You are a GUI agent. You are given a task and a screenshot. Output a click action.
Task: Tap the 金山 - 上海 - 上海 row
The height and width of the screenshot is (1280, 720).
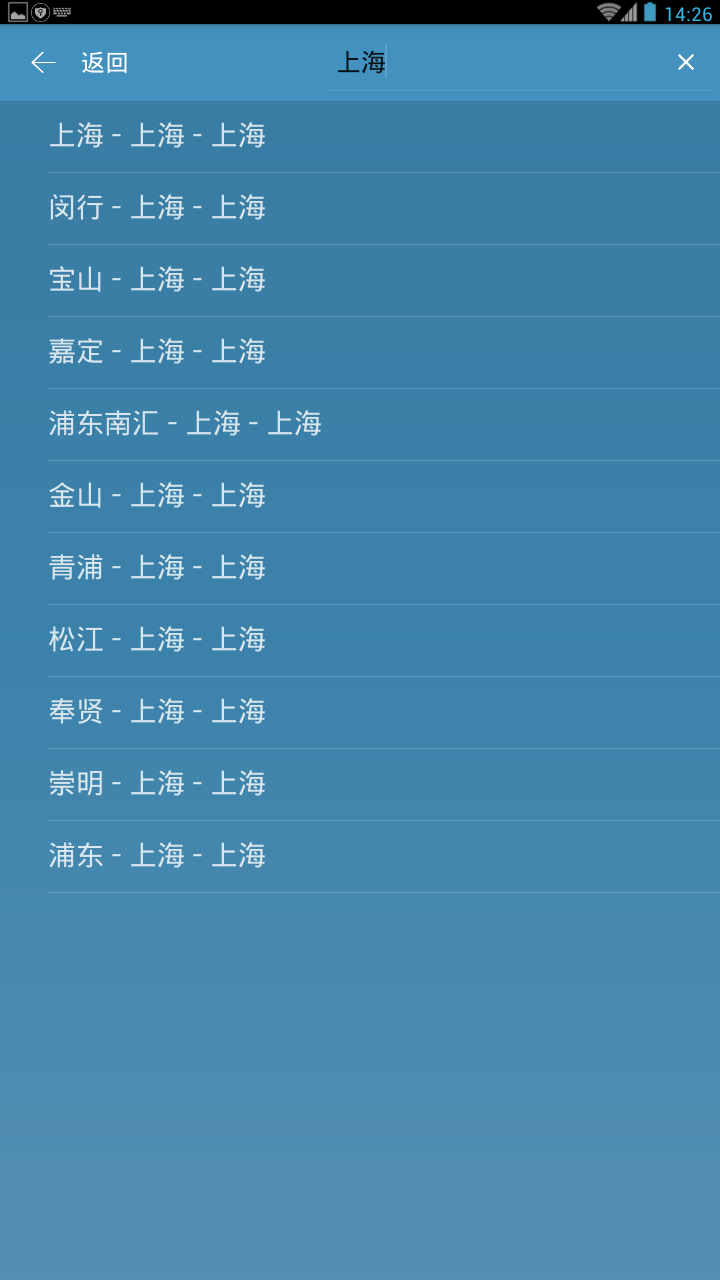(158, 496)
